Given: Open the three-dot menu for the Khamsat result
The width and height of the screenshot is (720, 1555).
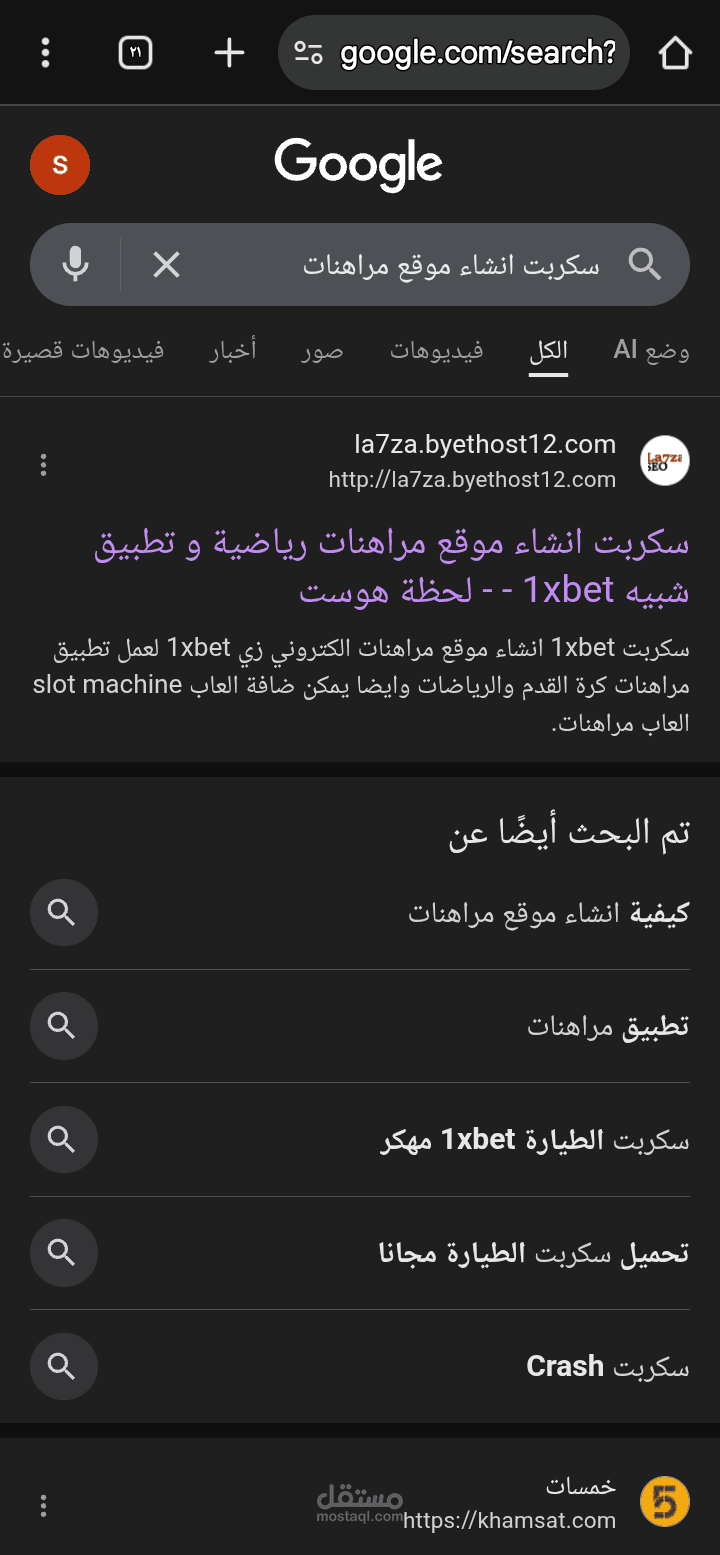Looking at the screenshot, I should pos(43,1504).
